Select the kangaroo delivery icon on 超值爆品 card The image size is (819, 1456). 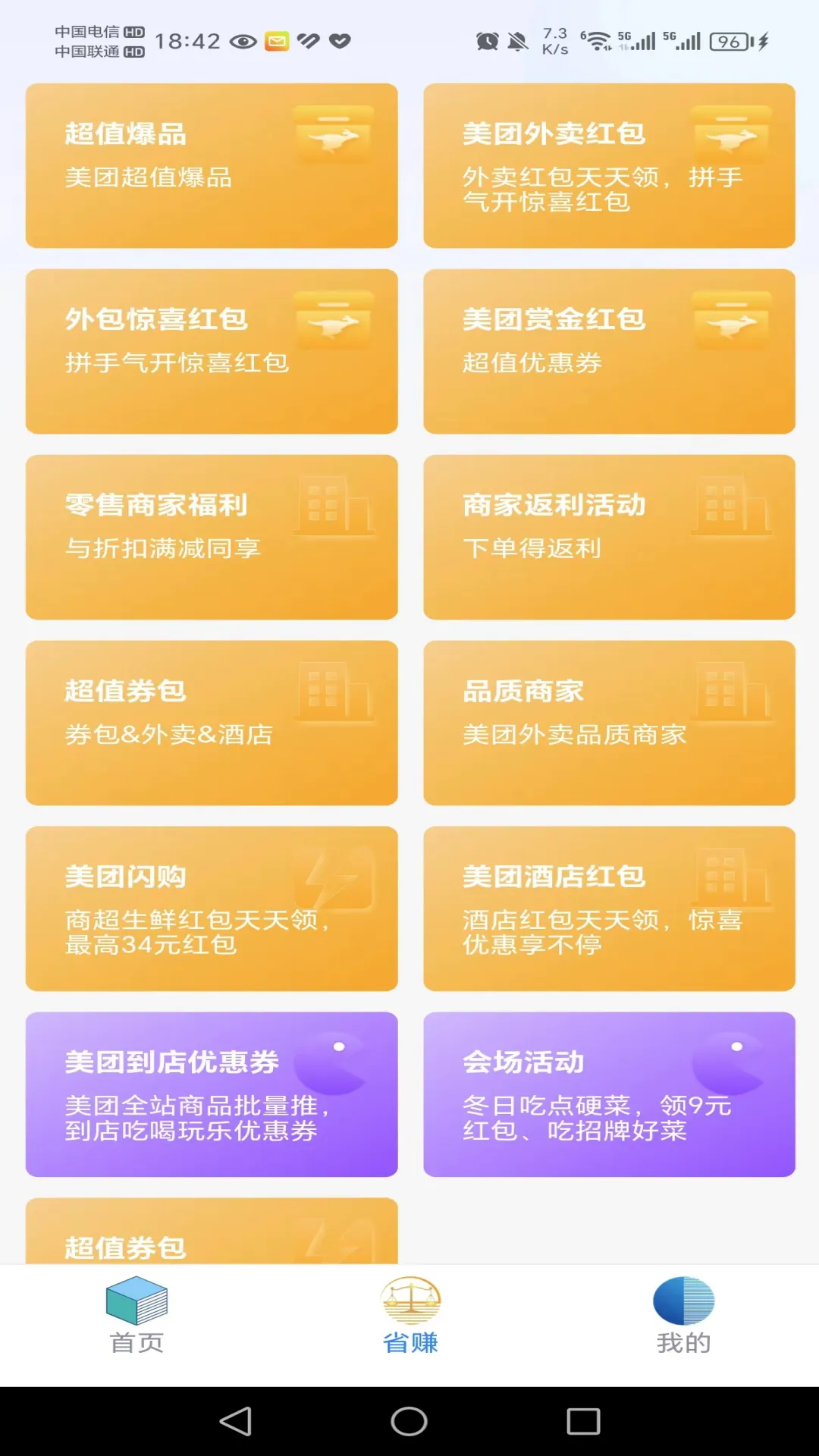(335, 136)
